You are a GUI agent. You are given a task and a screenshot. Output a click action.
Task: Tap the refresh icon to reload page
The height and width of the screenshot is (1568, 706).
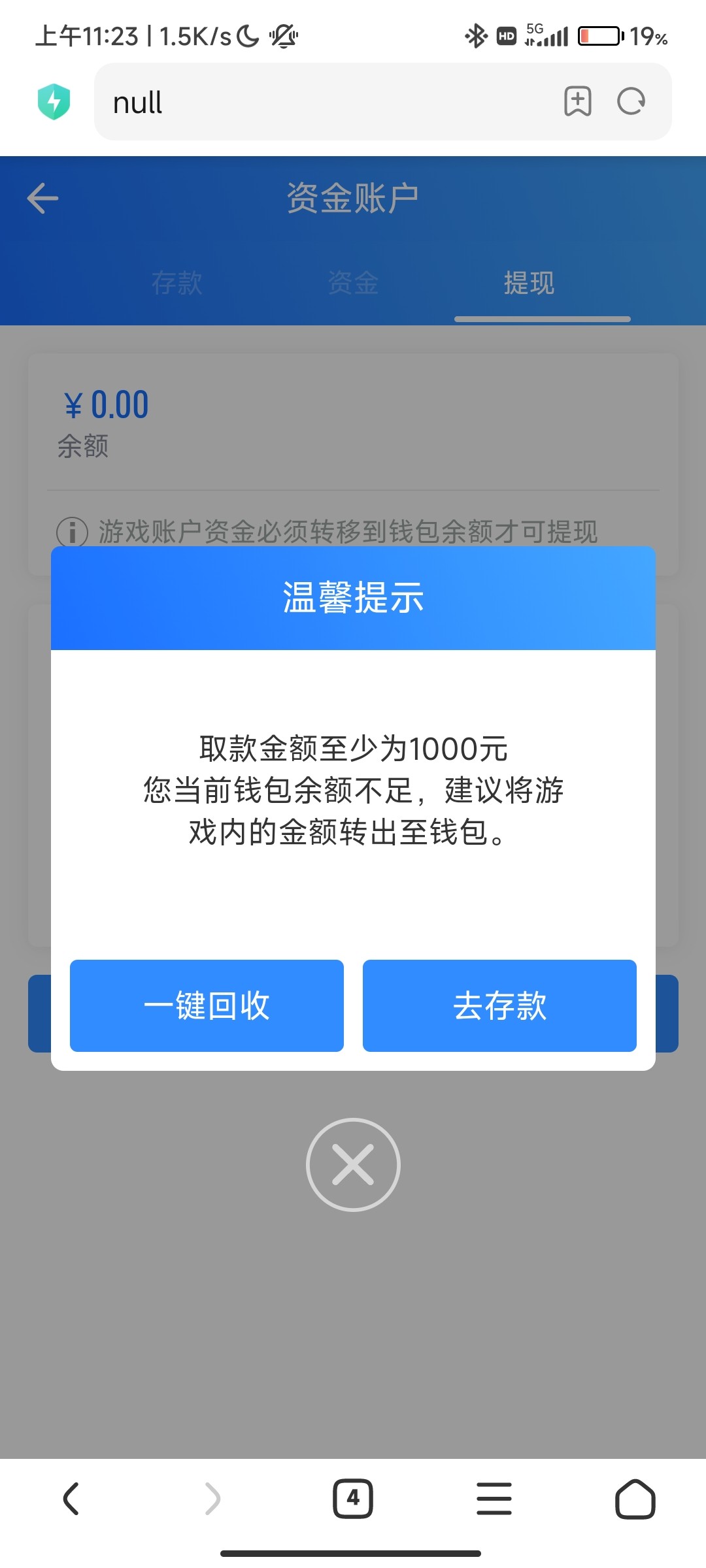point(631,102)
